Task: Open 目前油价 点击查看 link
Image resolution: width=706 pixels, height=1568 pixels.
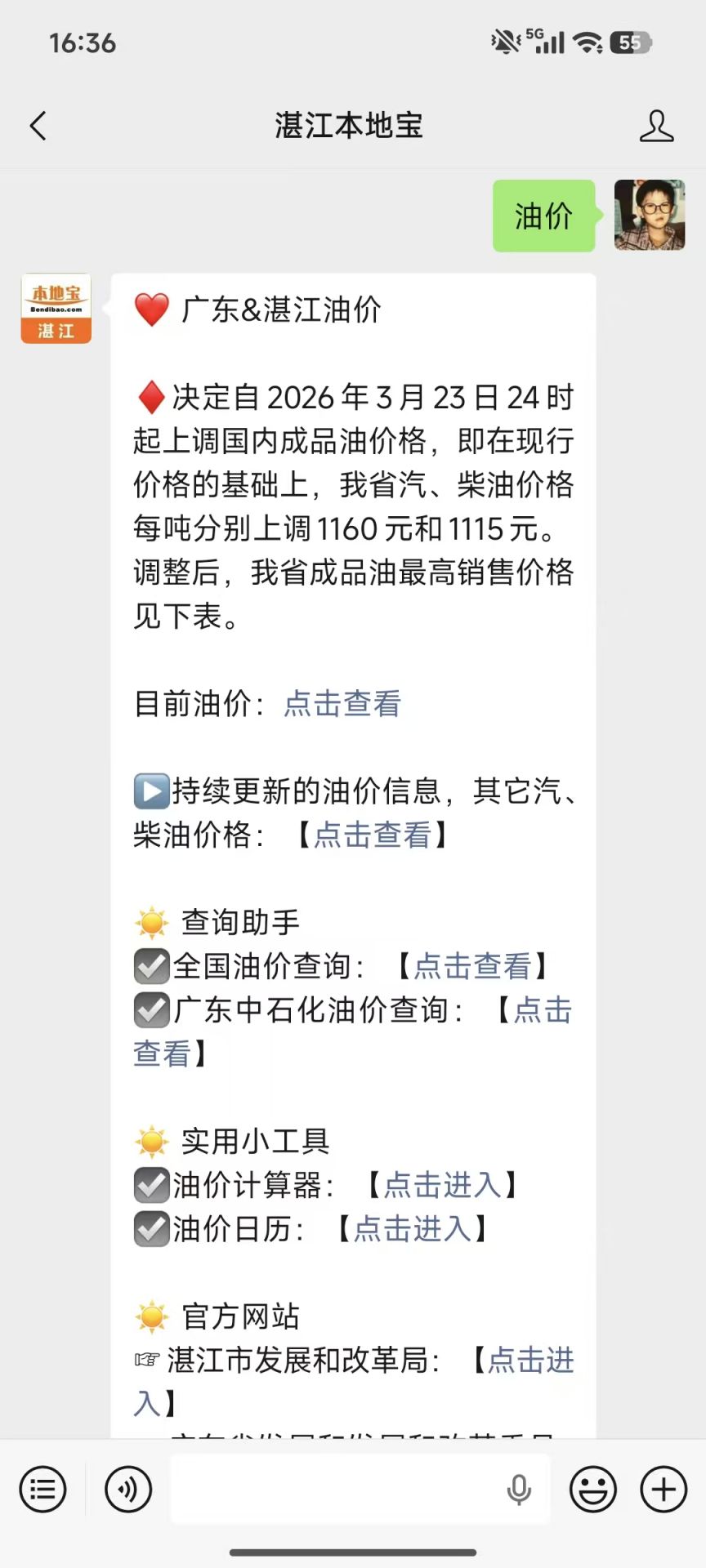Action: click(x=342, y=704)
